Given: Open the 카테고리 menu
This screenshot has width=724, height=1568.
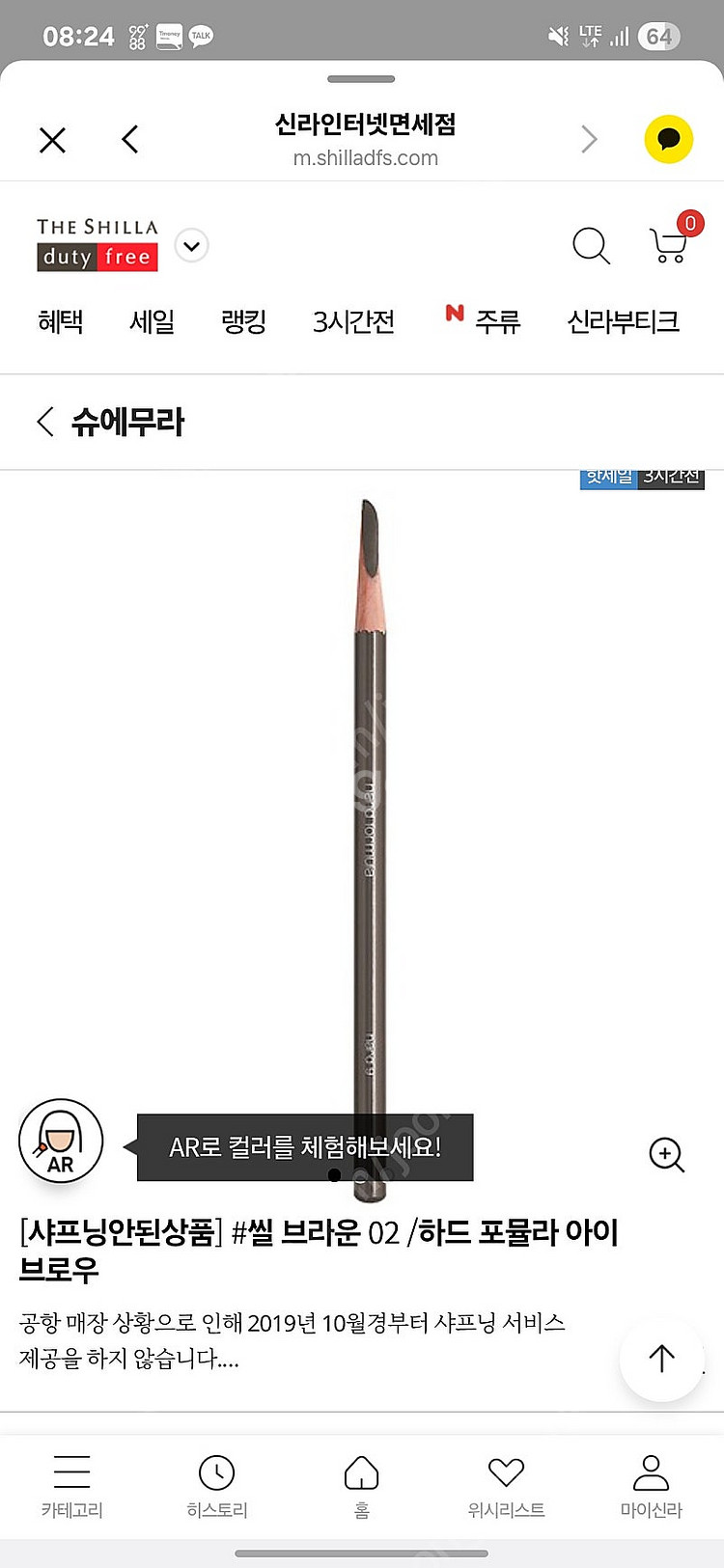Looking at the screenshot, I should (x=71, y=1486).
